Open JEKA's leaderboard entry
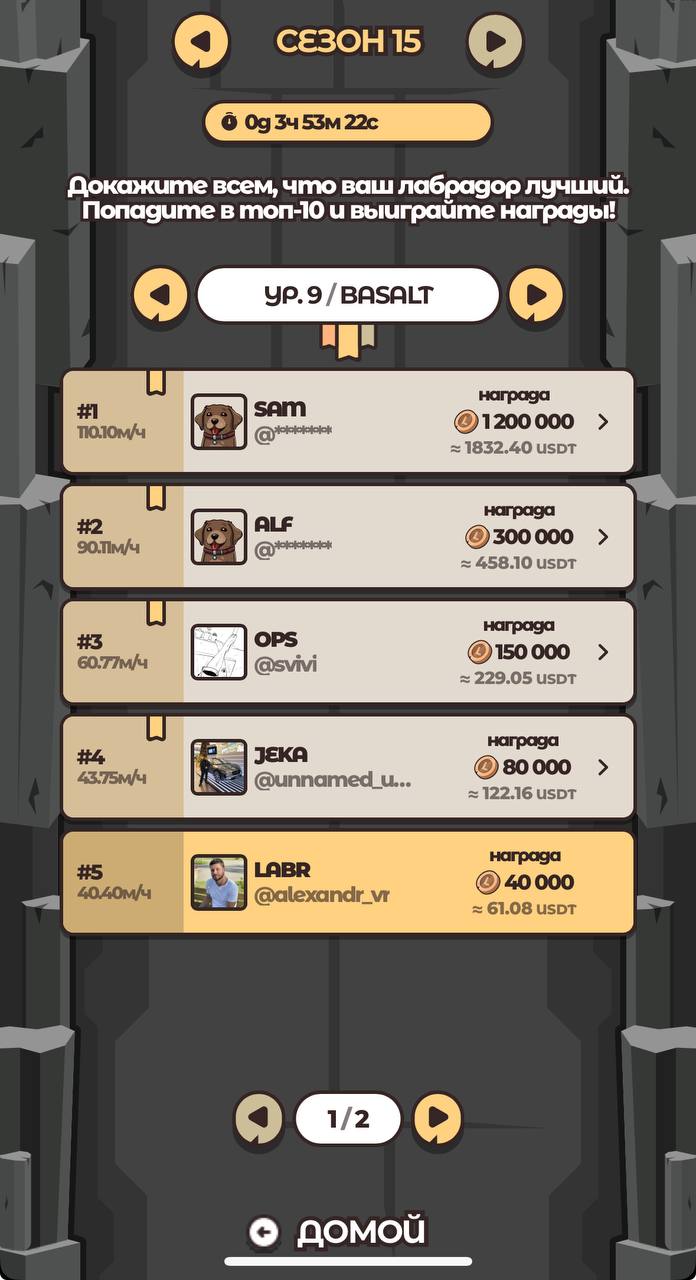The height and width of the screenshot is (1280, 696). tap(602, 767)
